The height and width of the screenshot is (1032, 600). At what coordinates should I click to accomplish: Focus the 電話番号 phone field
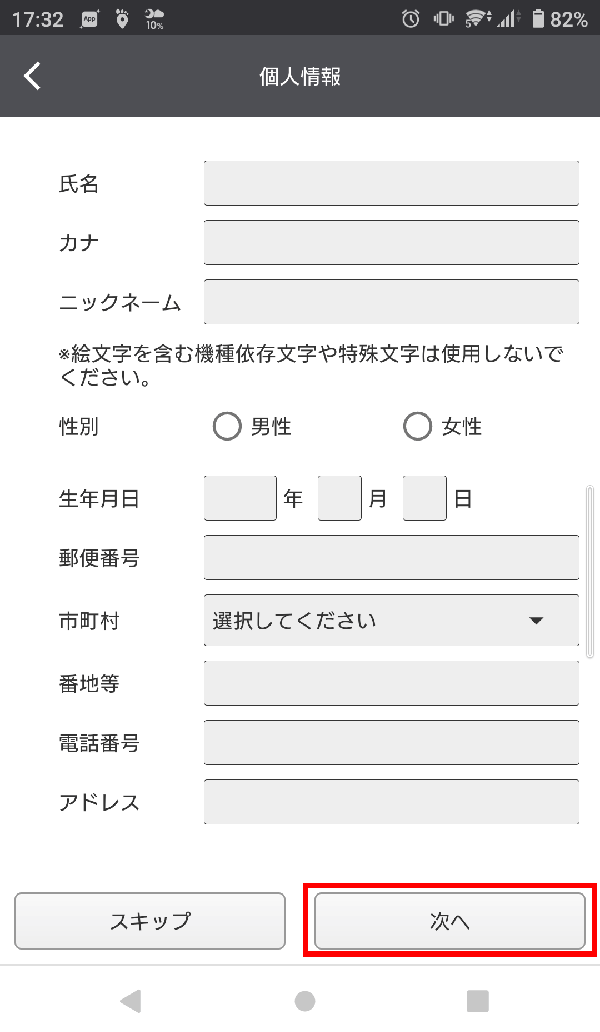(x=391, y=742)
